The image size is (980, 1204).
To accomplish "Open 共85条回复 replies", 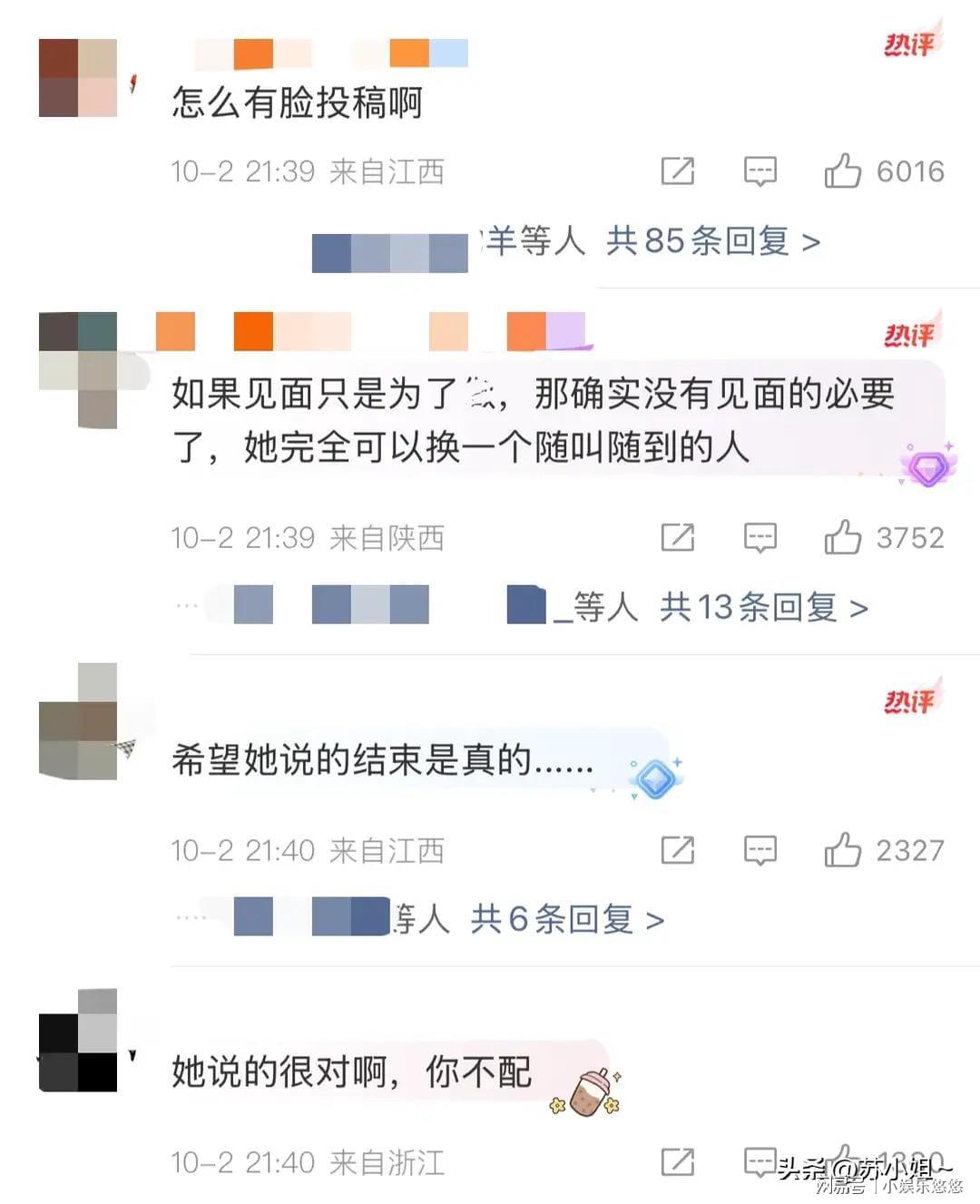I will pos(712,241).
